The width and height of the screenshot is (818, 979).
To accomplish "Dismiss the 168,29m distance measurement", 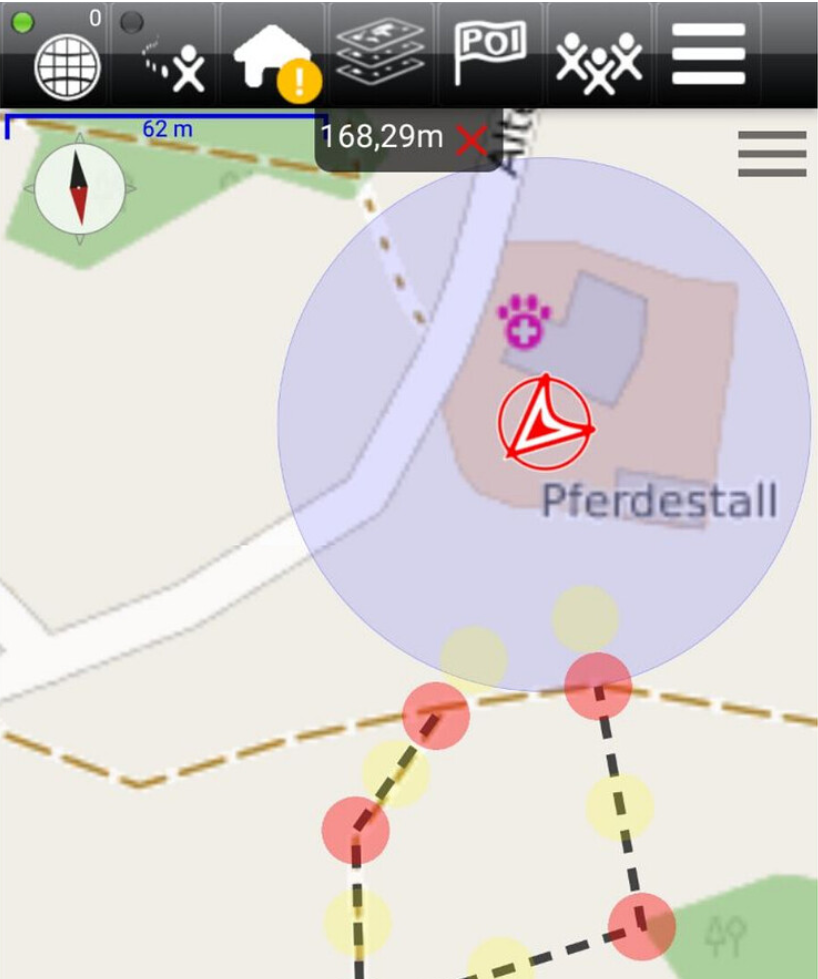I will pos(471,141).
